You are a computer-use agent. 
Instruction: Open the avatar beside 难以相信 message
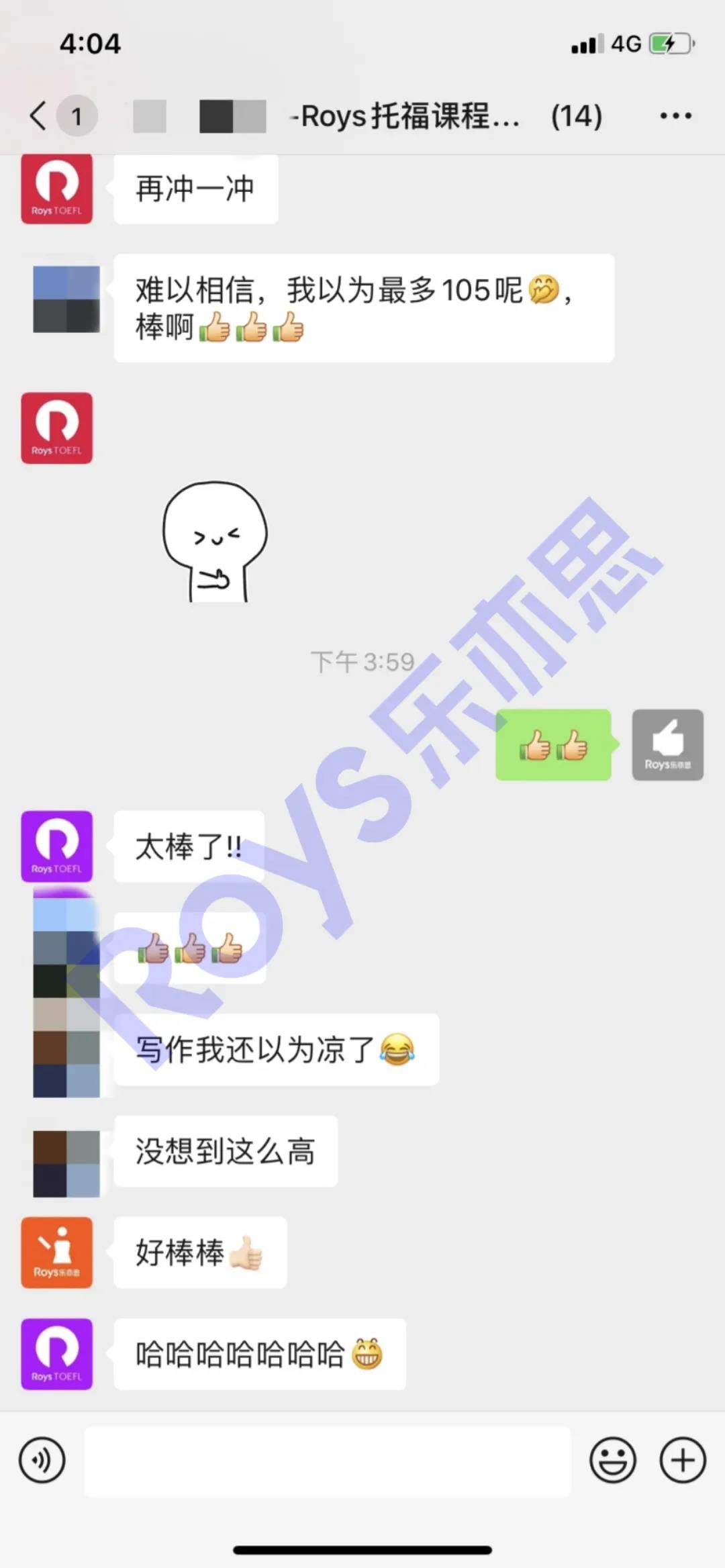click(x=66, y=299)
